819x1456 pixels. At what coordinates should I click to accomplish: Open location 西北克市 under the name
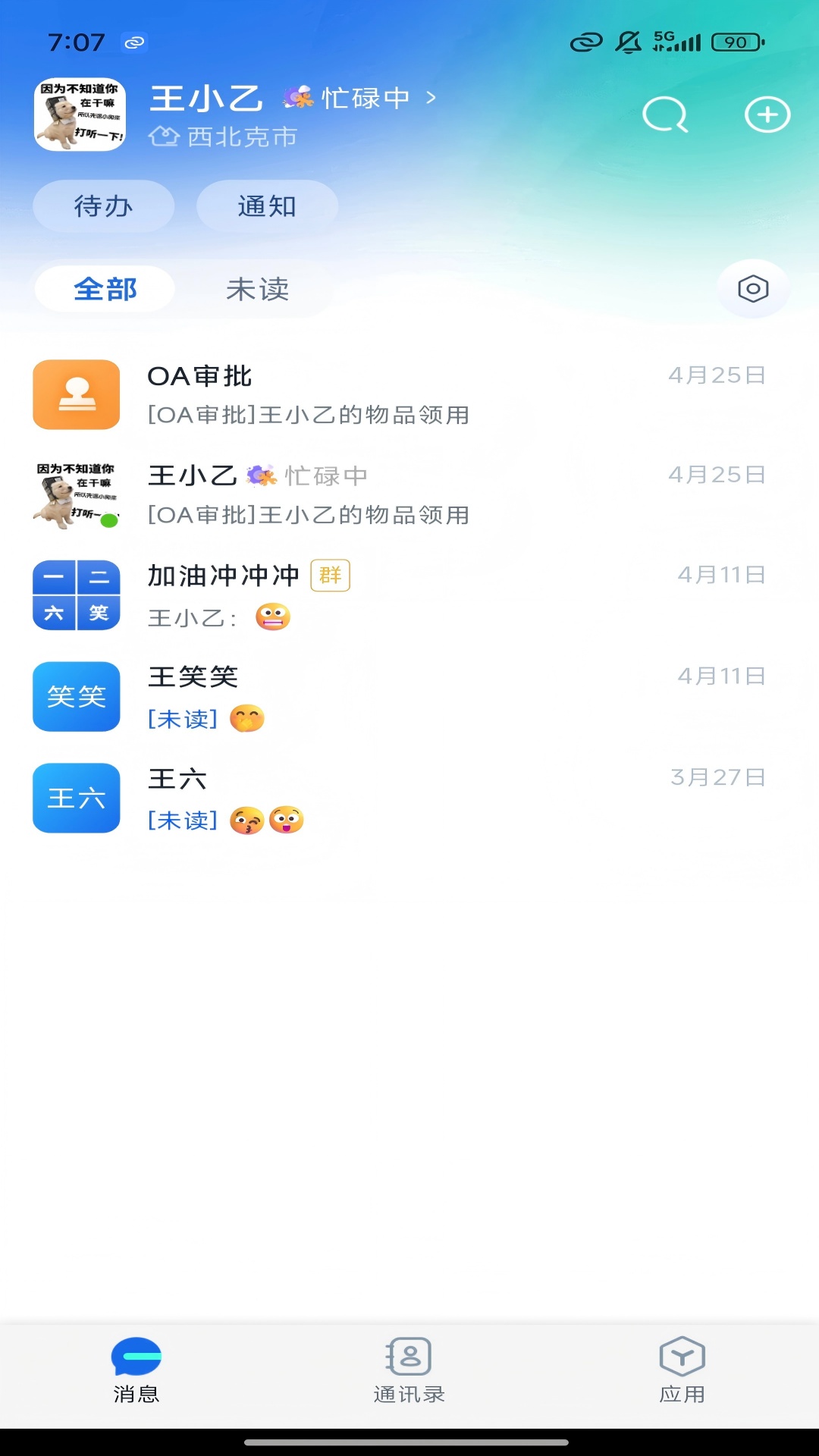click(x=225, y=137)
